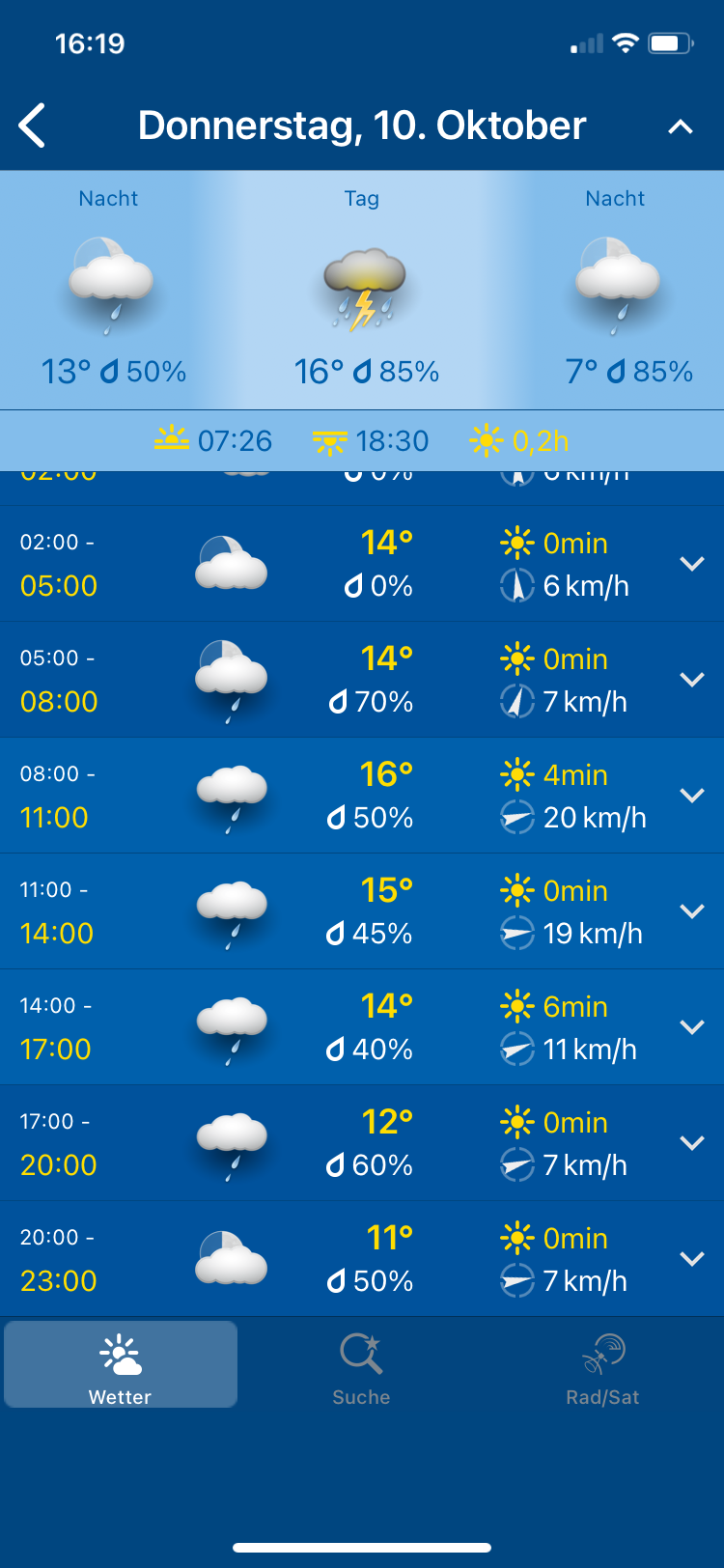
Task: Go back with the top-left arrow
Action: point(32,126)
